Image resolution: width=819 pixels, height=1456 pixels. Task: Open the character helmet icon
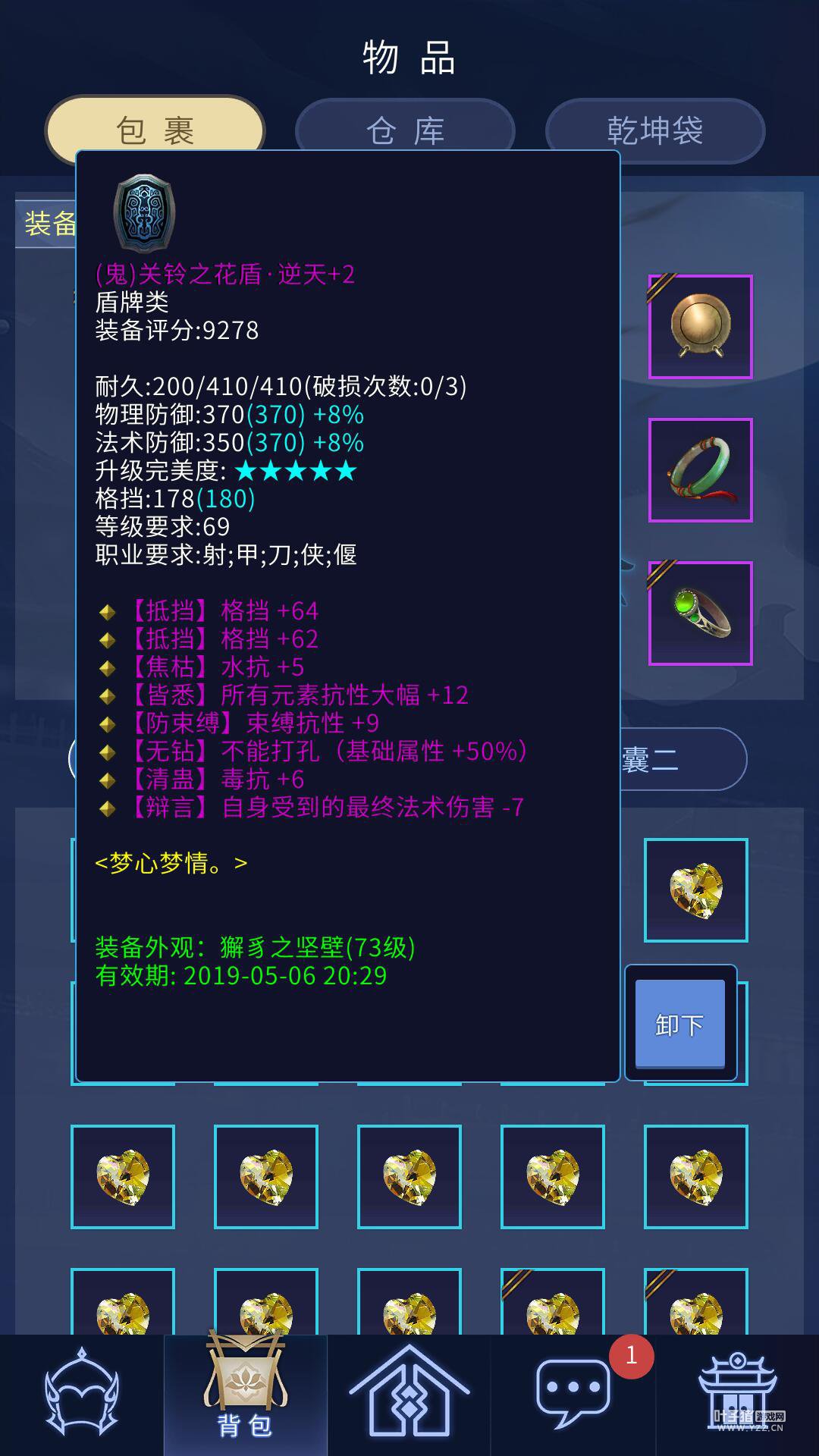click(x=82, y=1394)
